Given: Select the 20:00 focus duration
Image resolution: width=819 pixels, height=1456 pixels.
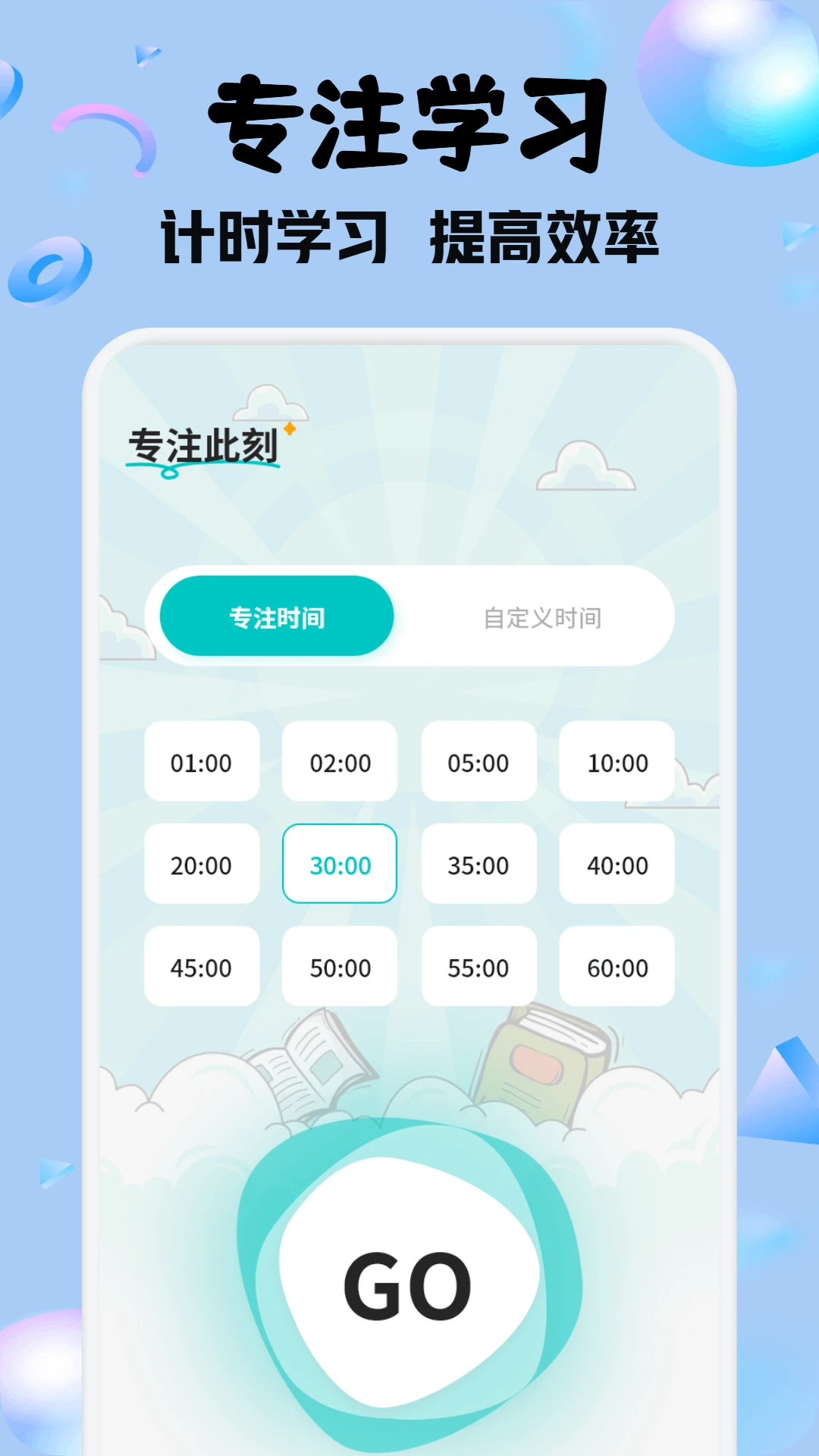Looking at the screenshot, I should pos(201,864).
